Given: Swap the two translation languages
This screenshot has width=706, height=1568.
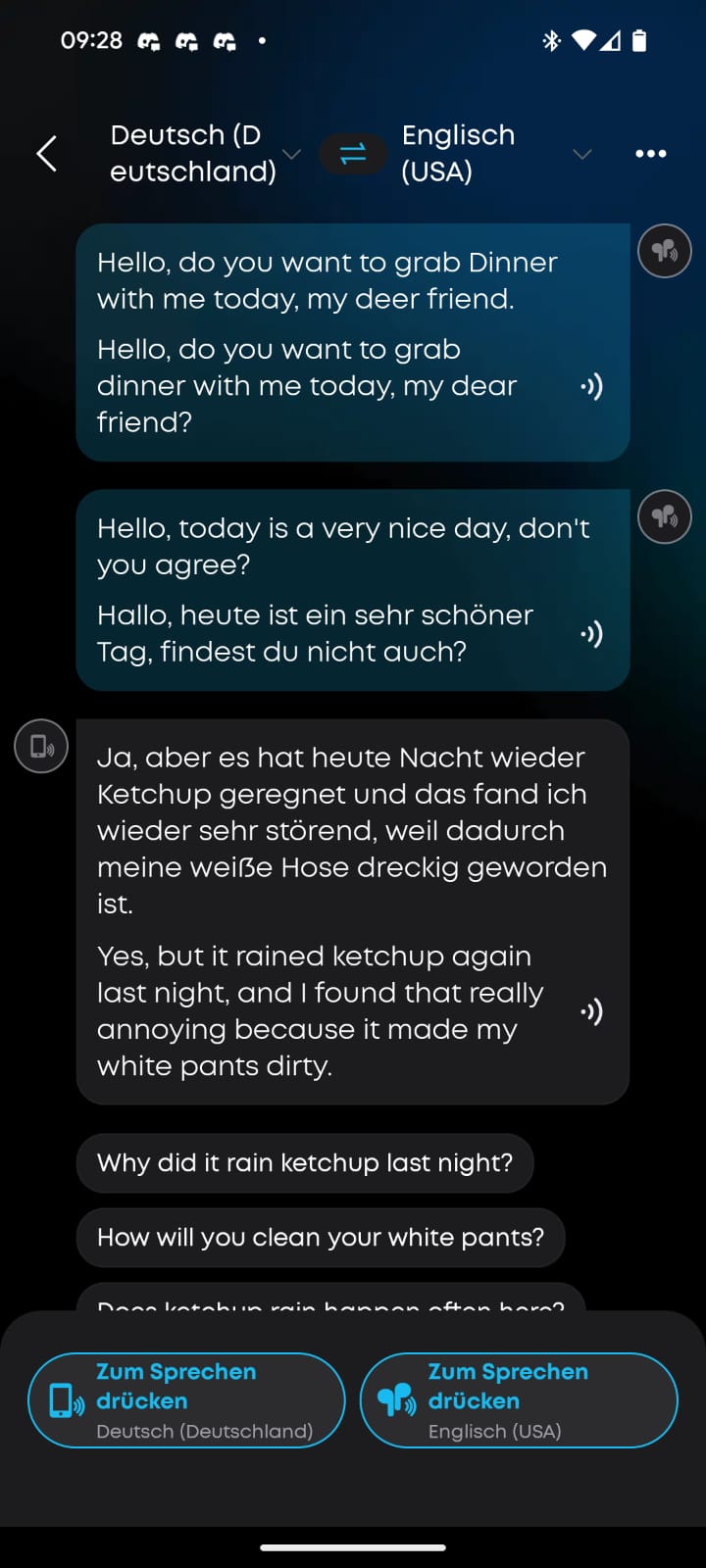Looking at the screenshot, I should click(353, 154).
